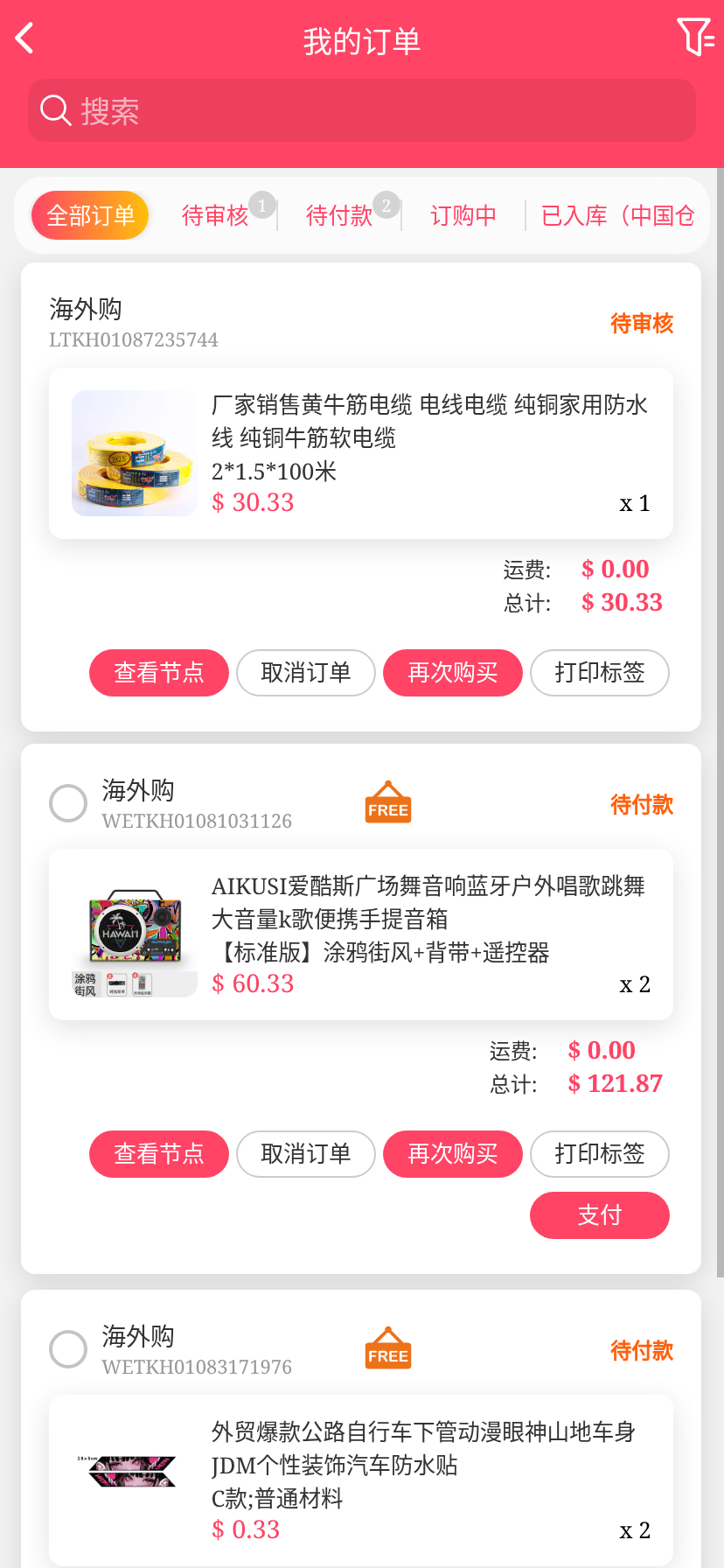
Task: Open the order filter icon
Action: click(x=695, y=38)
